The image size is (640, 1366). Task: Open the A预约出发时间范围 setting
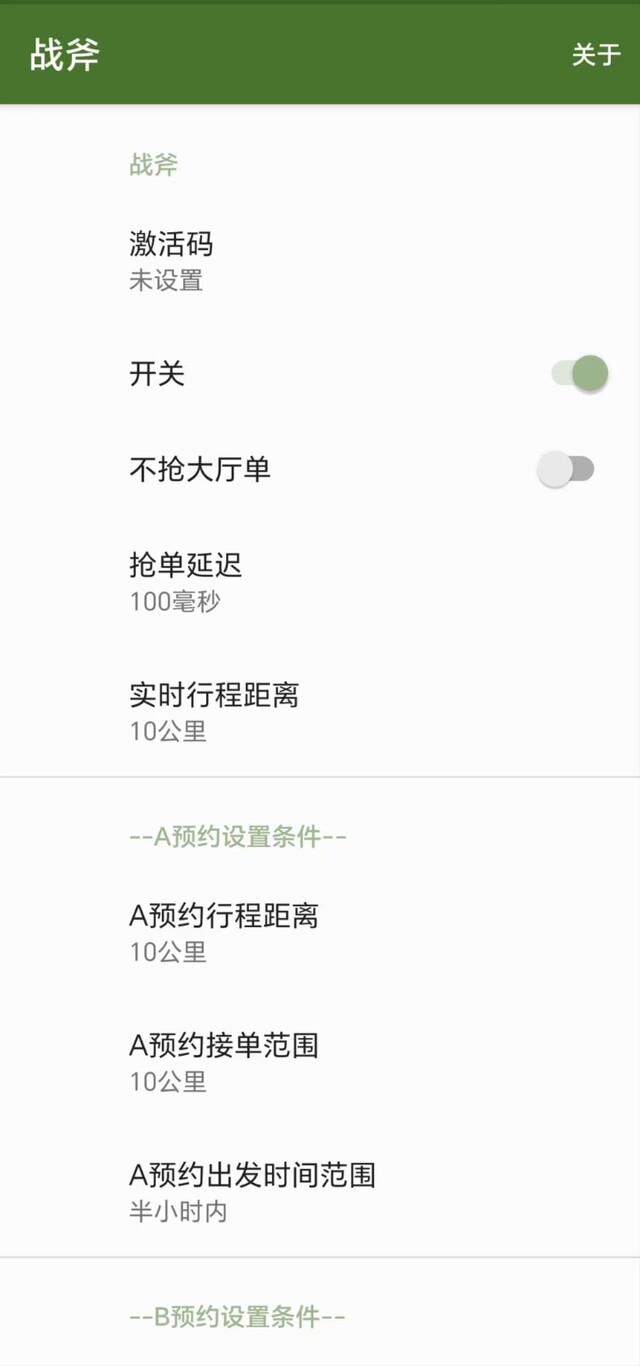coord(320,1191)
